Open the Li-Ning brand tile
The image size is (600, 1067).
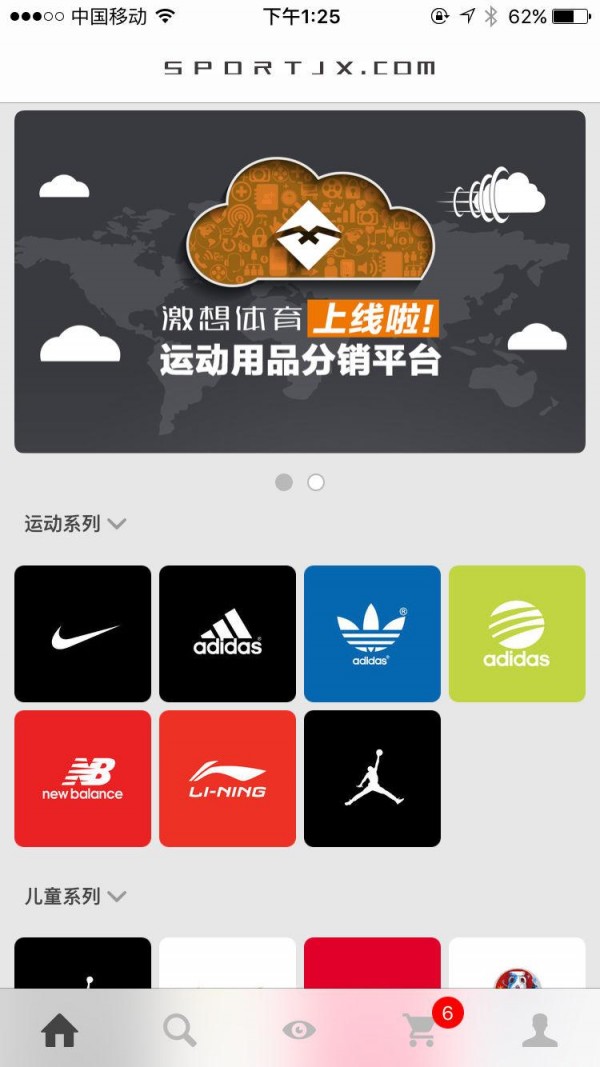pos(228,779)
